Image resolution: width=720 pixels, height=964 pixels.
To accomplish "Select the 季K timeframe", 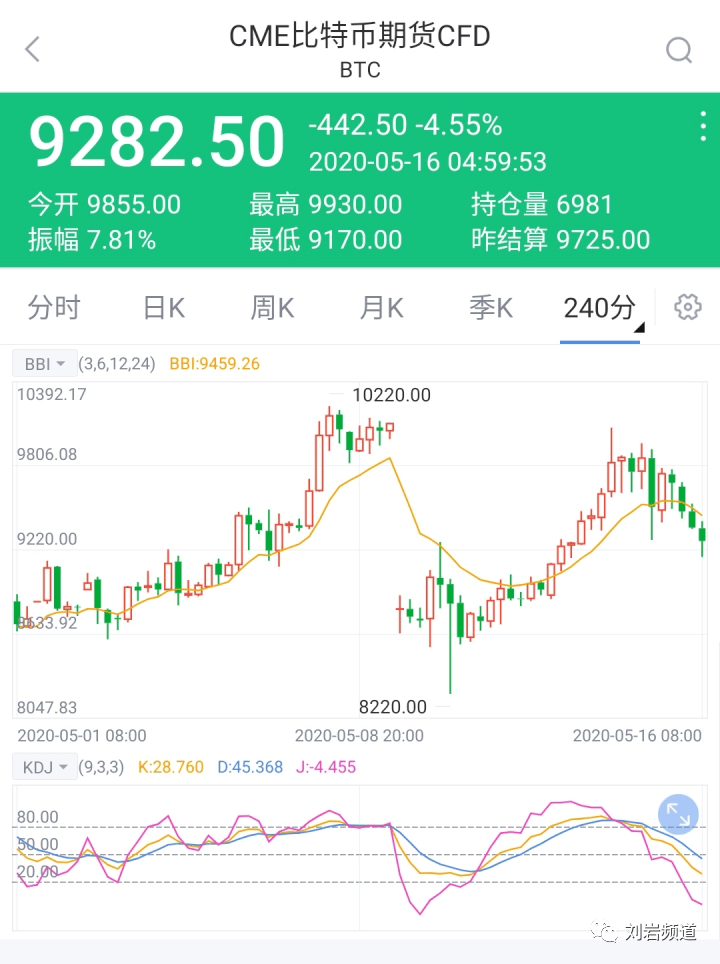I will [x=490, y=308].
